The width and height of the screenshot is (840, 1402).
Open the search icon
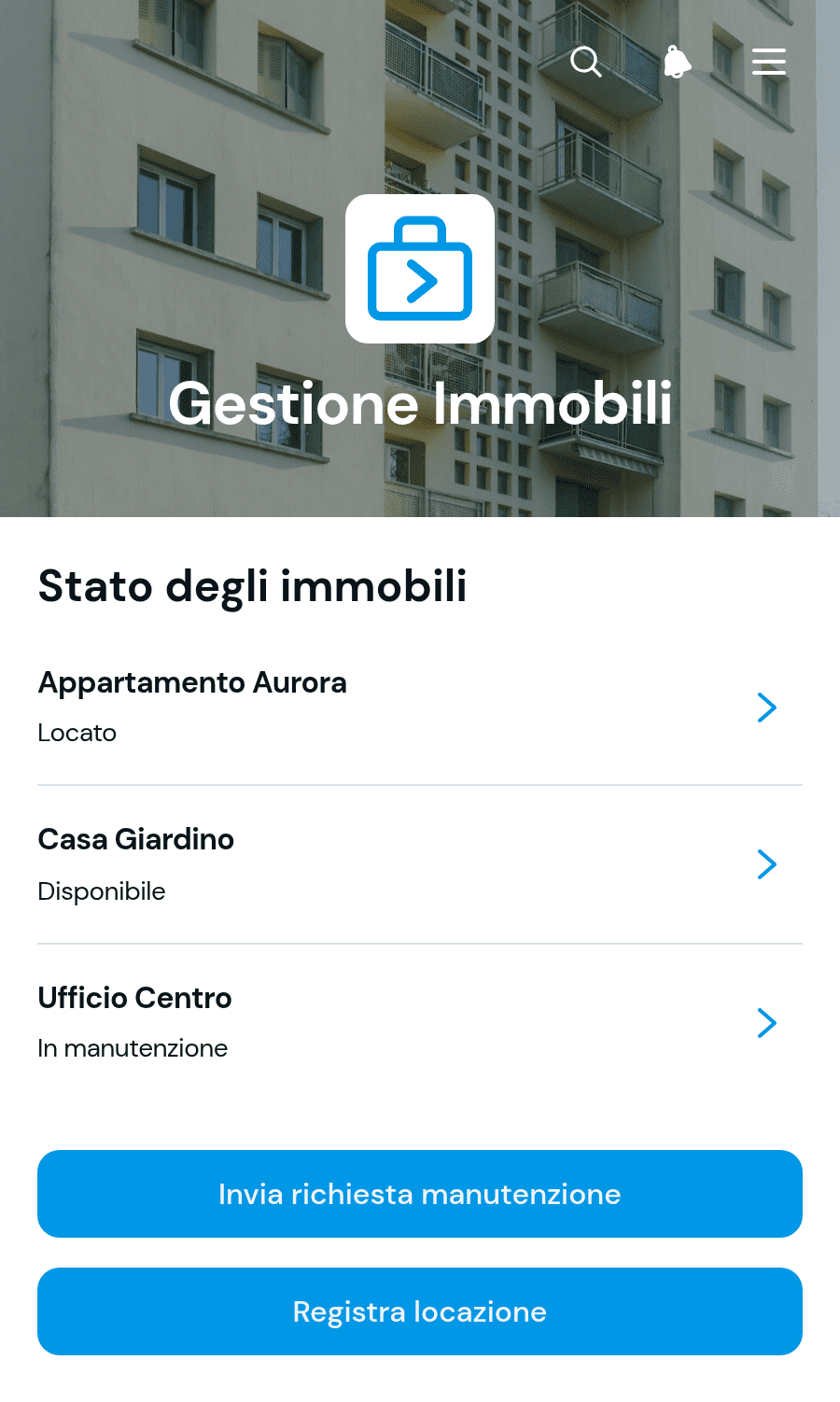click(586, 62)
